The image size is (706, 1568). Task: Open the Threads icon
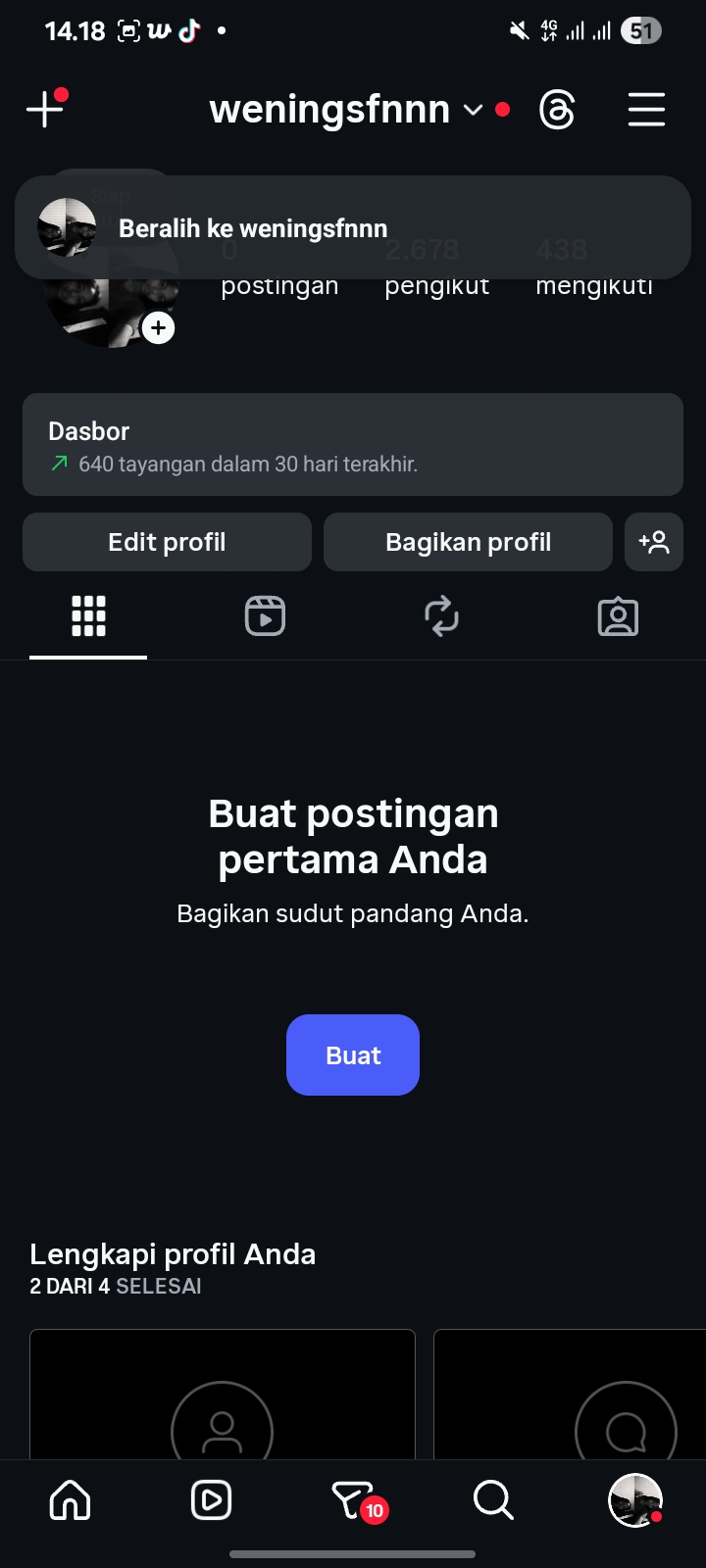[557, 110]
